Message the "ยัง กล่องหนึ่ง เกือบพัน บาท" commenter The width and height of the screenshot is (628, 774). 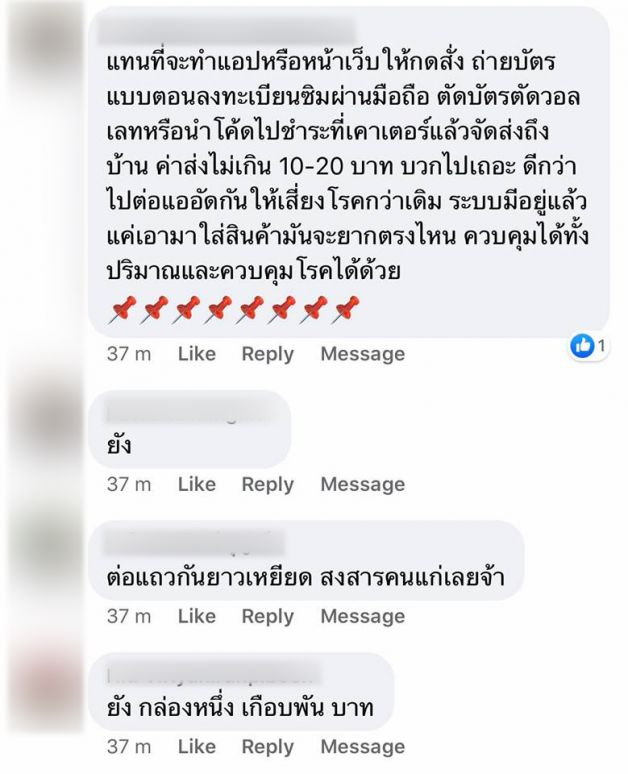362,746
